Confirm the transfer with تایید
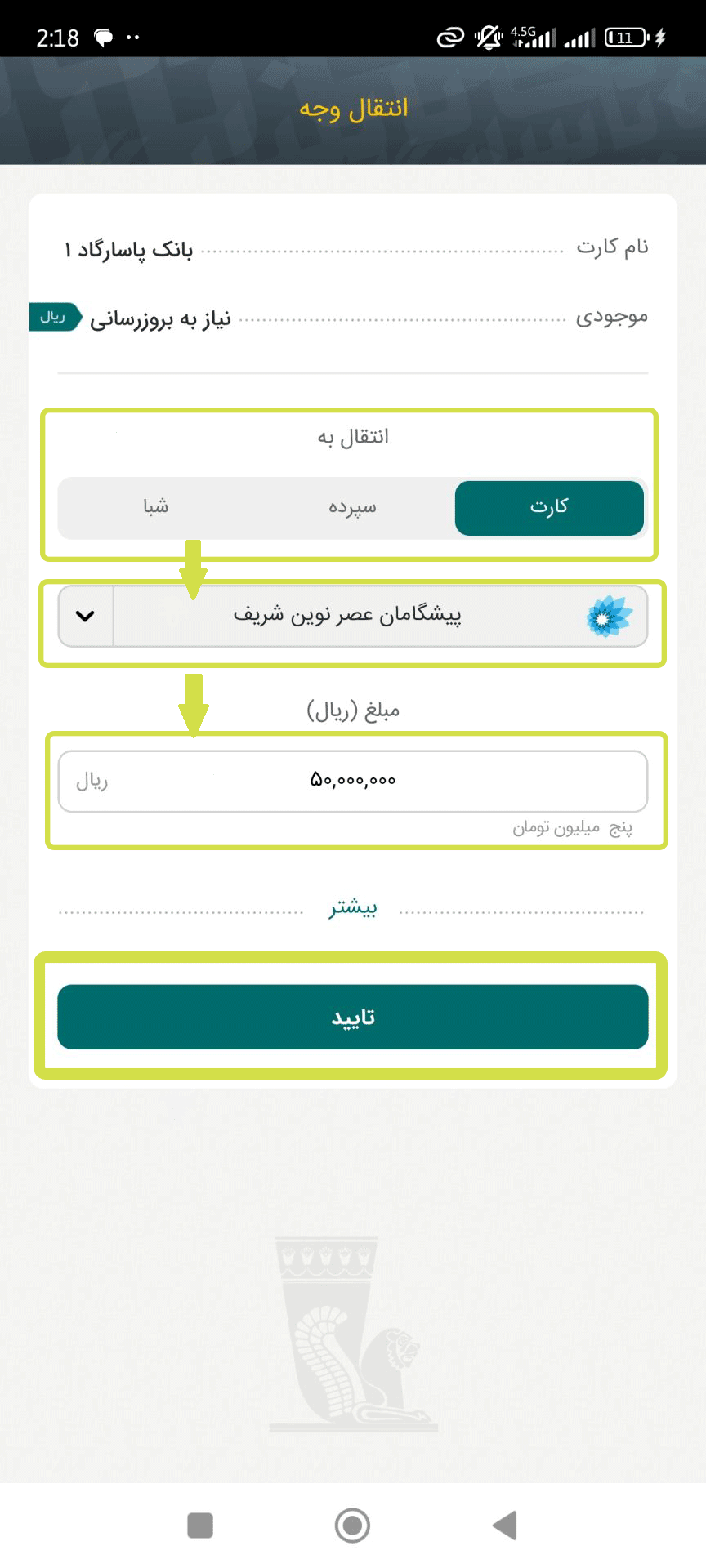 pos(352,1017)
